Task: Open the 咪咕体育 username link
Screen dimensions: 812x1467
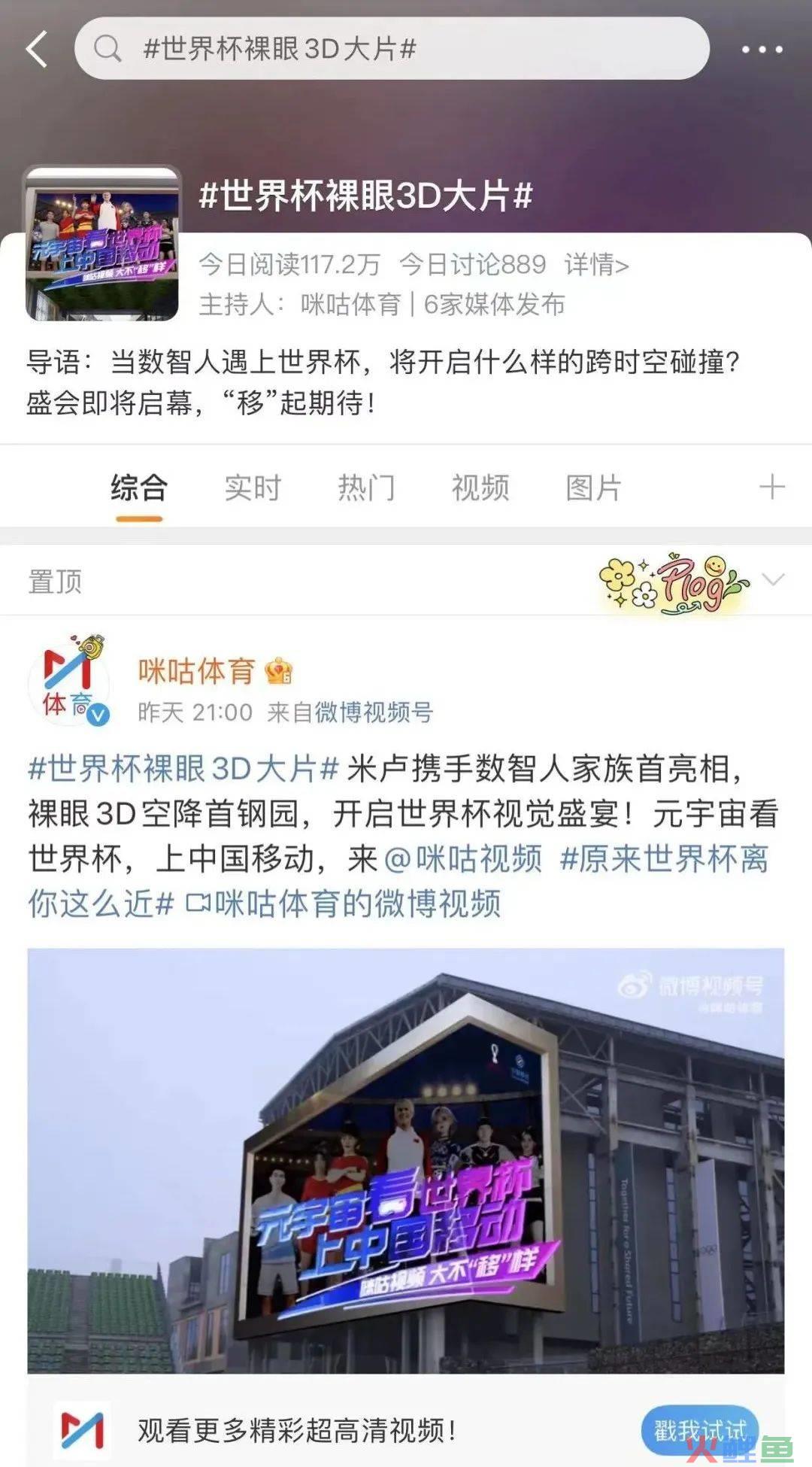Action: coord(196,670)
